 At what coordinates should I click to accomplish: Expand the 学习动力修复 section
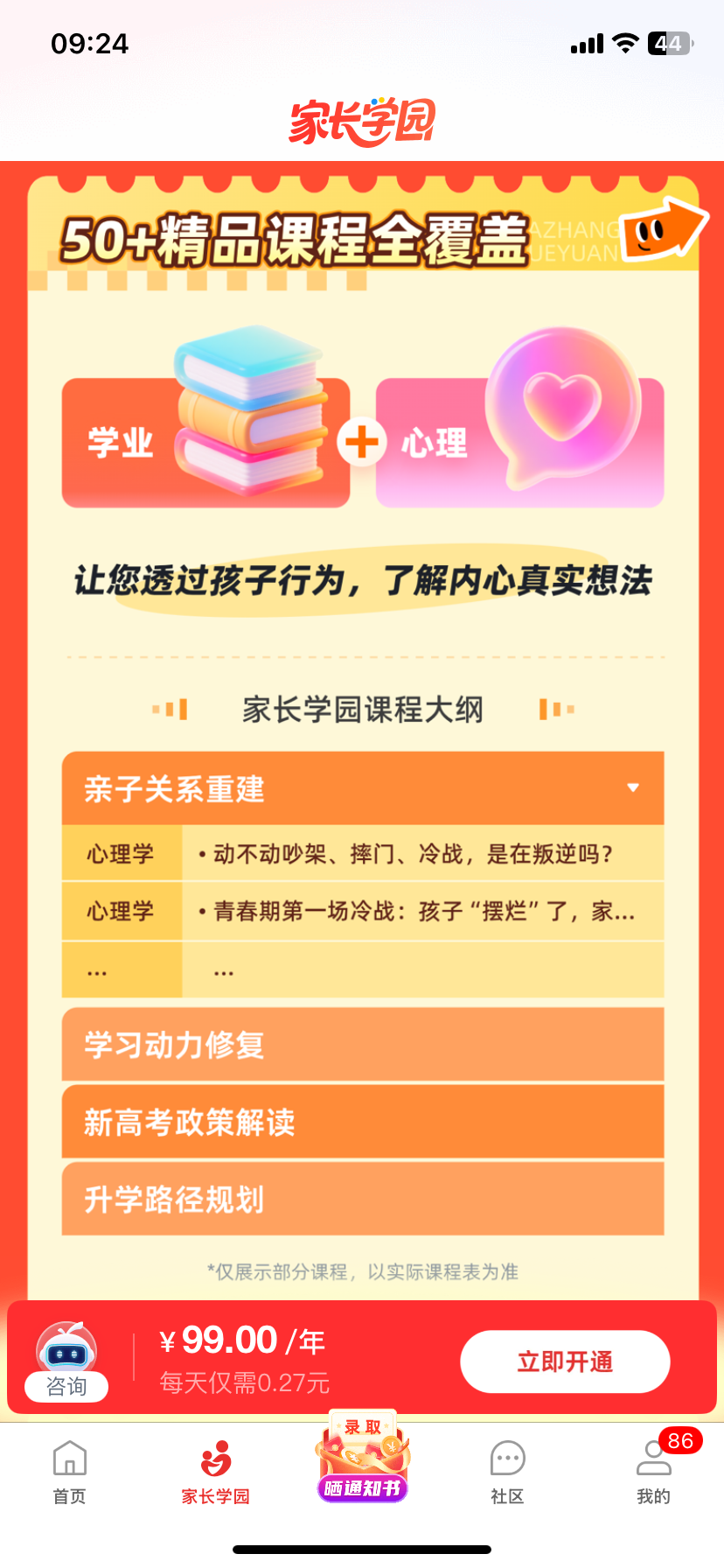(362, 1045)
